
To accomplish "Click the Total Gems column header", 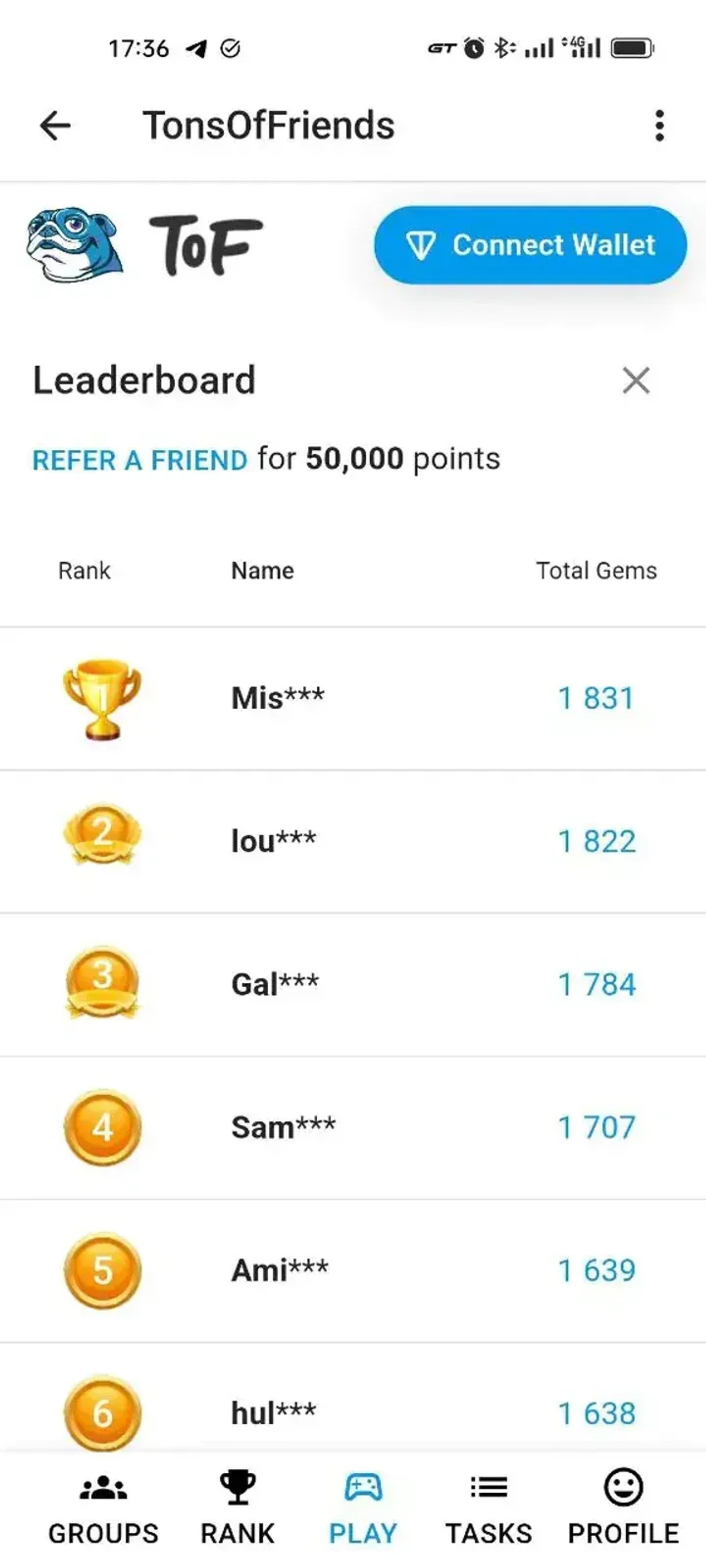I will 597,570.
